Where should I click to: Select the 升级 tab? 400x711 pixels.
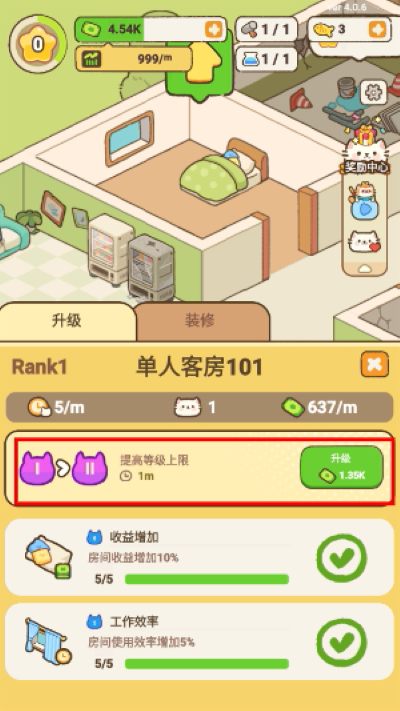[x=67, y=321]
